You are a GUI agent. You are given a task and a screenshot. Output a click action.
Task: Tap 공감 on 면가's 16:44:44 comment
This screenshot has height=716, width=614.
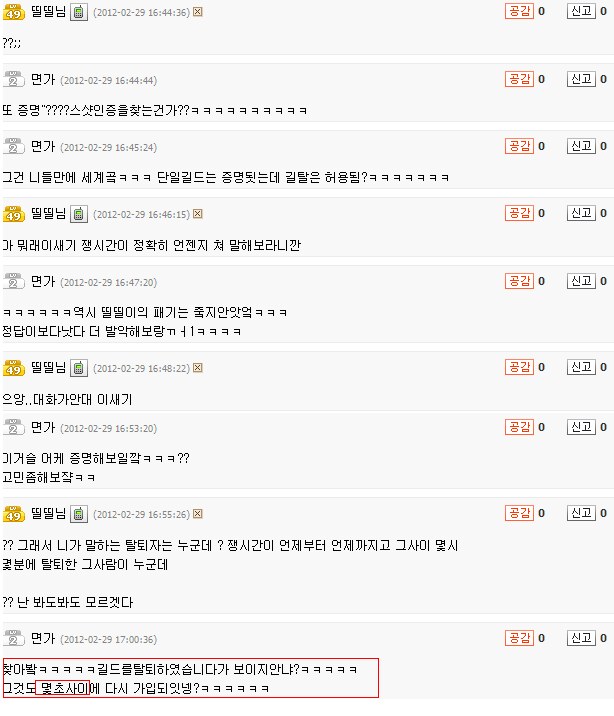coord(518,79)
